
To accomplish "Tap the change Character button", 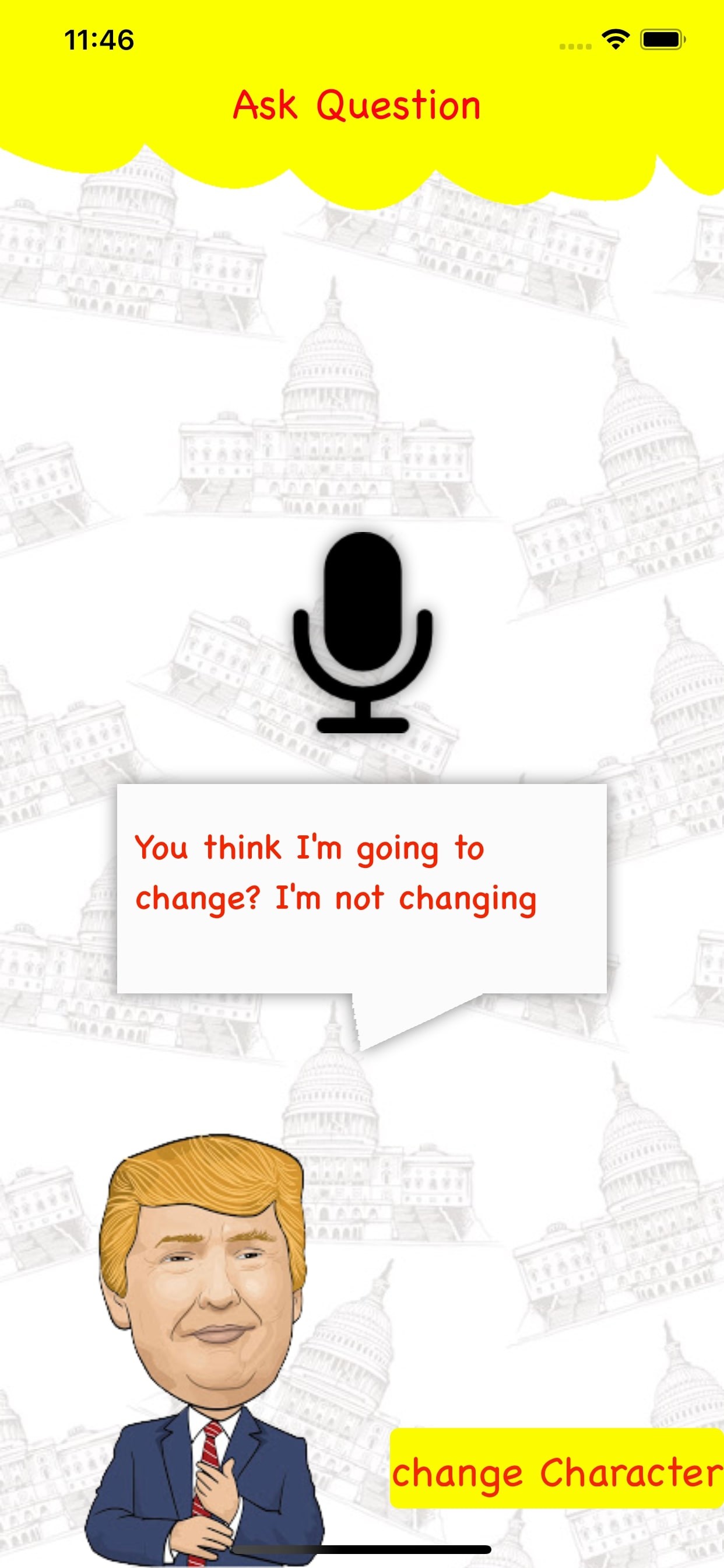I will pyautogui.click(x=556, y=1472).
